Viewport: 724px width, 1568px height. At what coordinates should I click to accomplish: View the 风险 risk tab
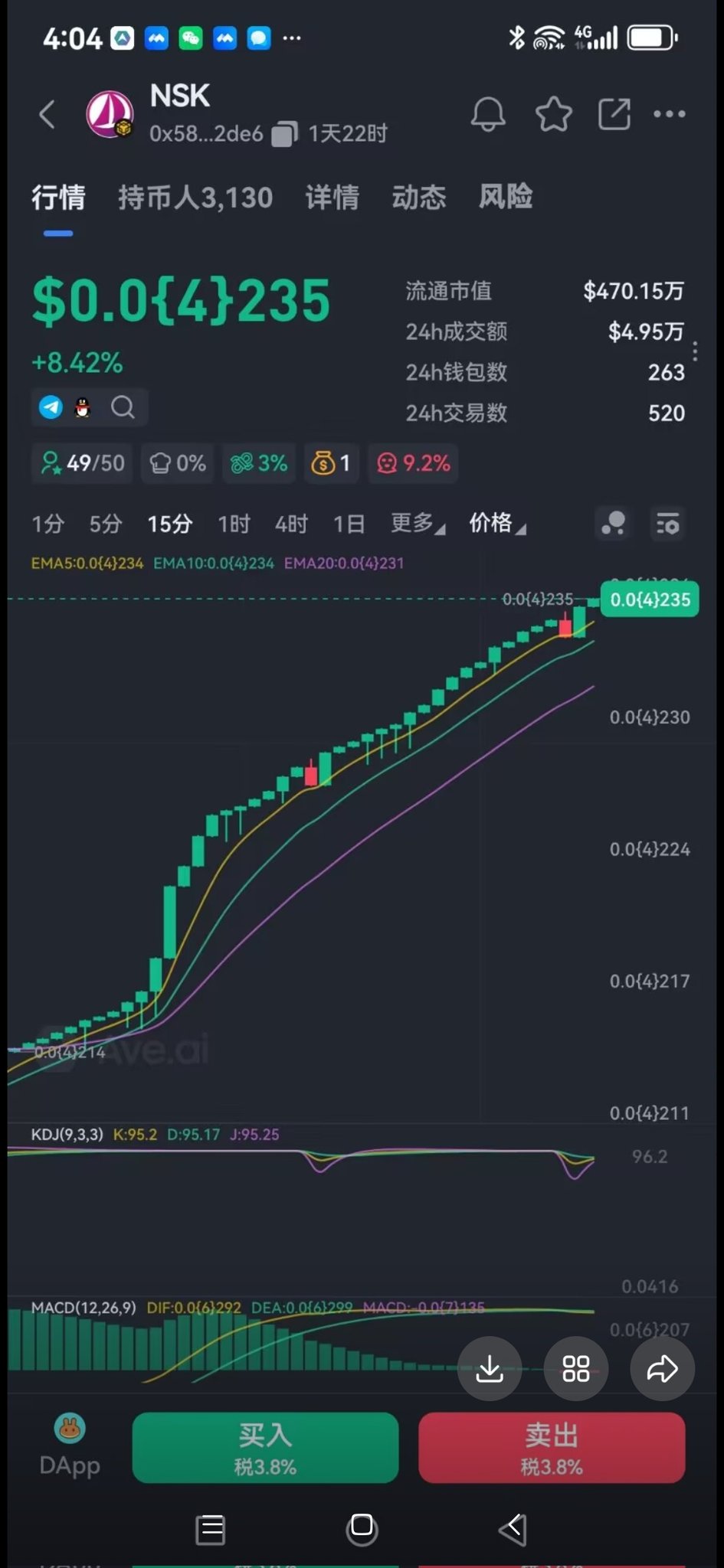tap(505, 198)
